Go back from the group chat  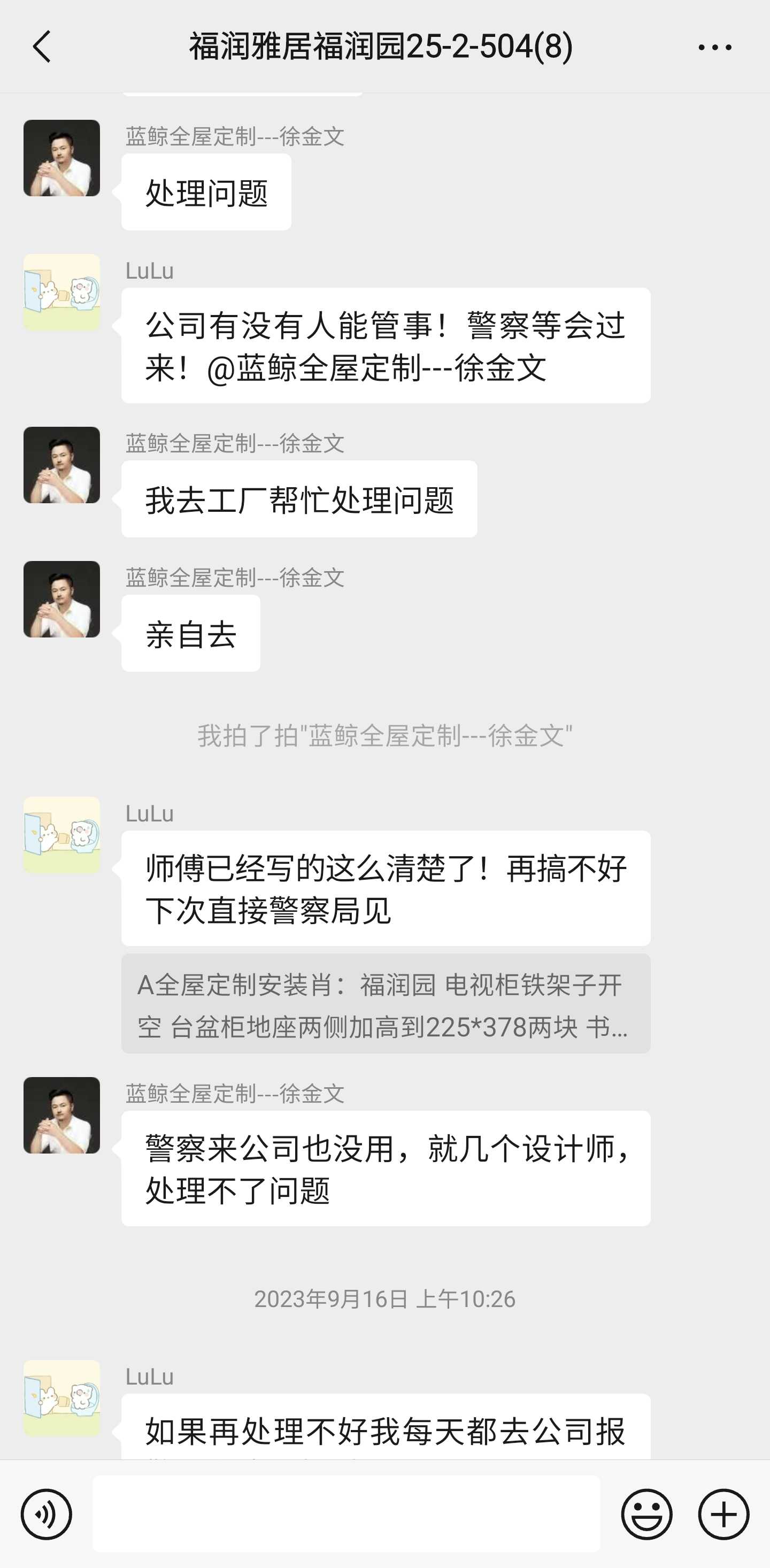coord(41,47)
